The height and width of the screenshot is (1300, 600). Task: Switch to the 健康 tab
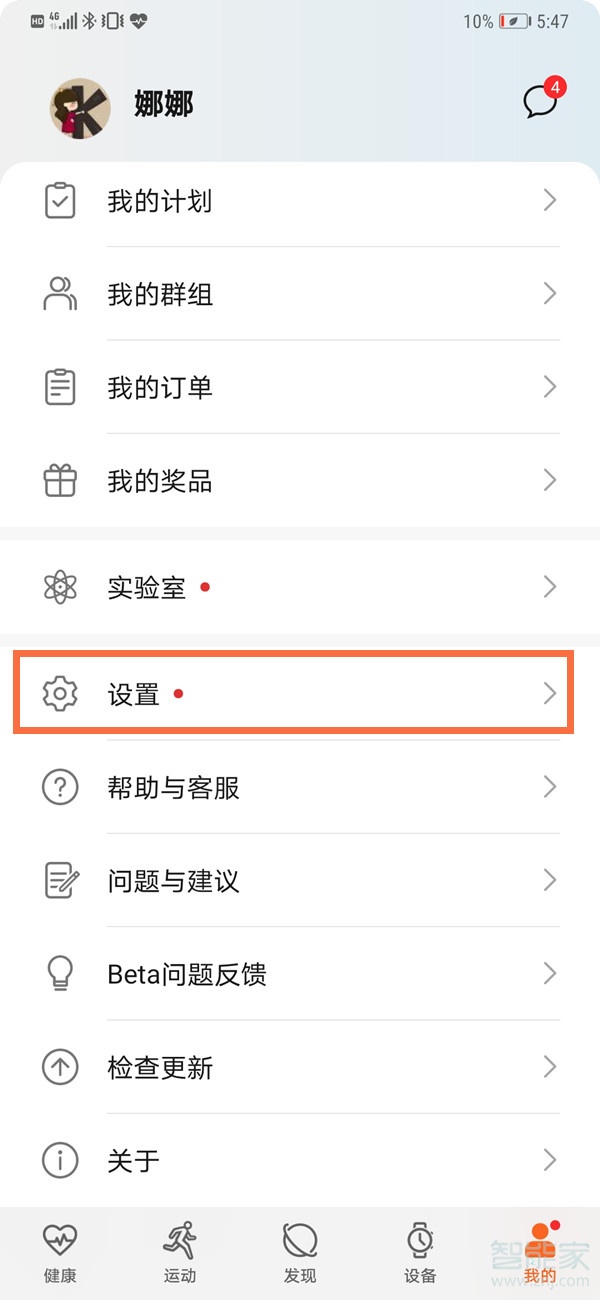[x=60, y=1253]
